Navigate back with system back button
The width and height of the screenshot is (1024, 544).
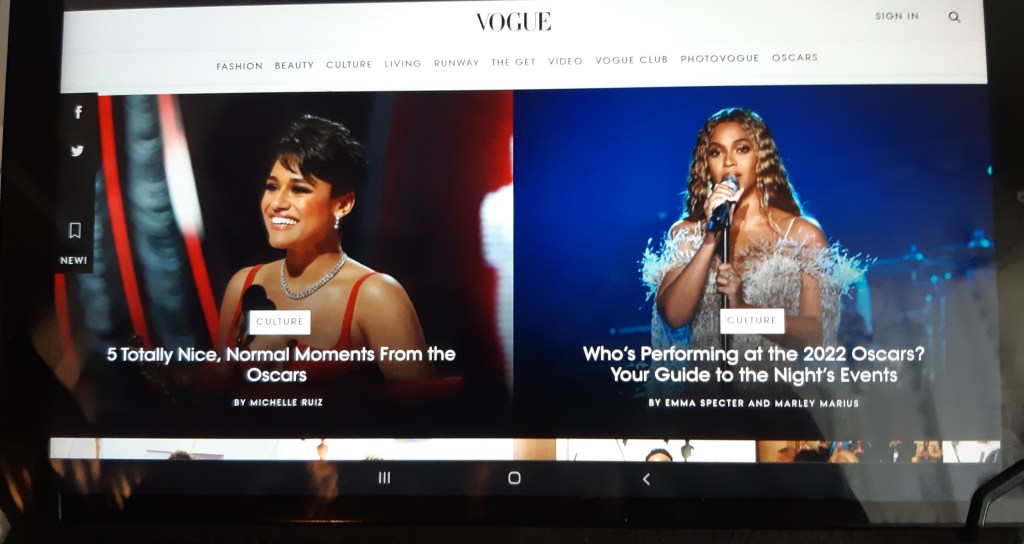(646, 479)
